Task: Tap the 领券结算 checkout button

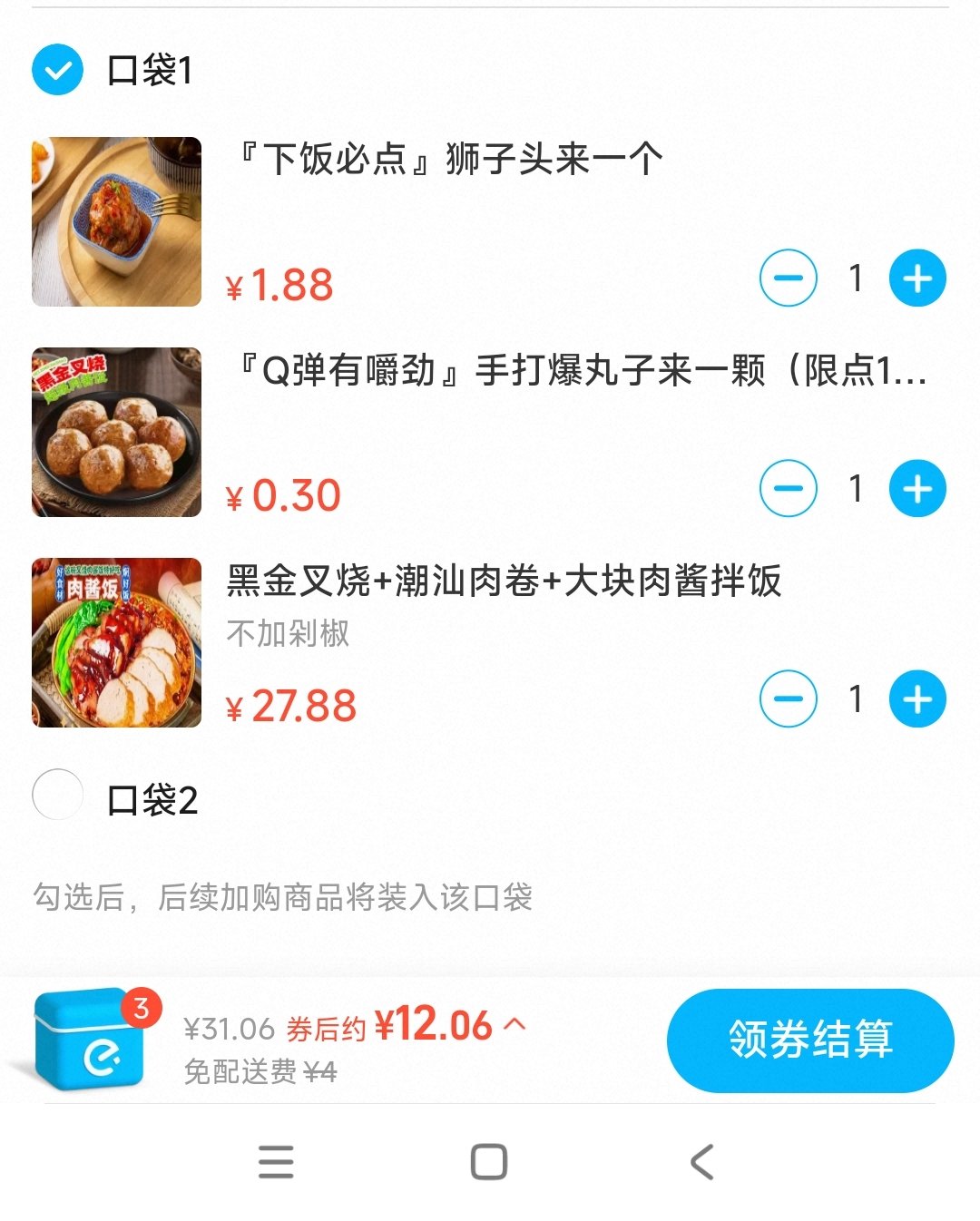Action: click(809, 1040)
